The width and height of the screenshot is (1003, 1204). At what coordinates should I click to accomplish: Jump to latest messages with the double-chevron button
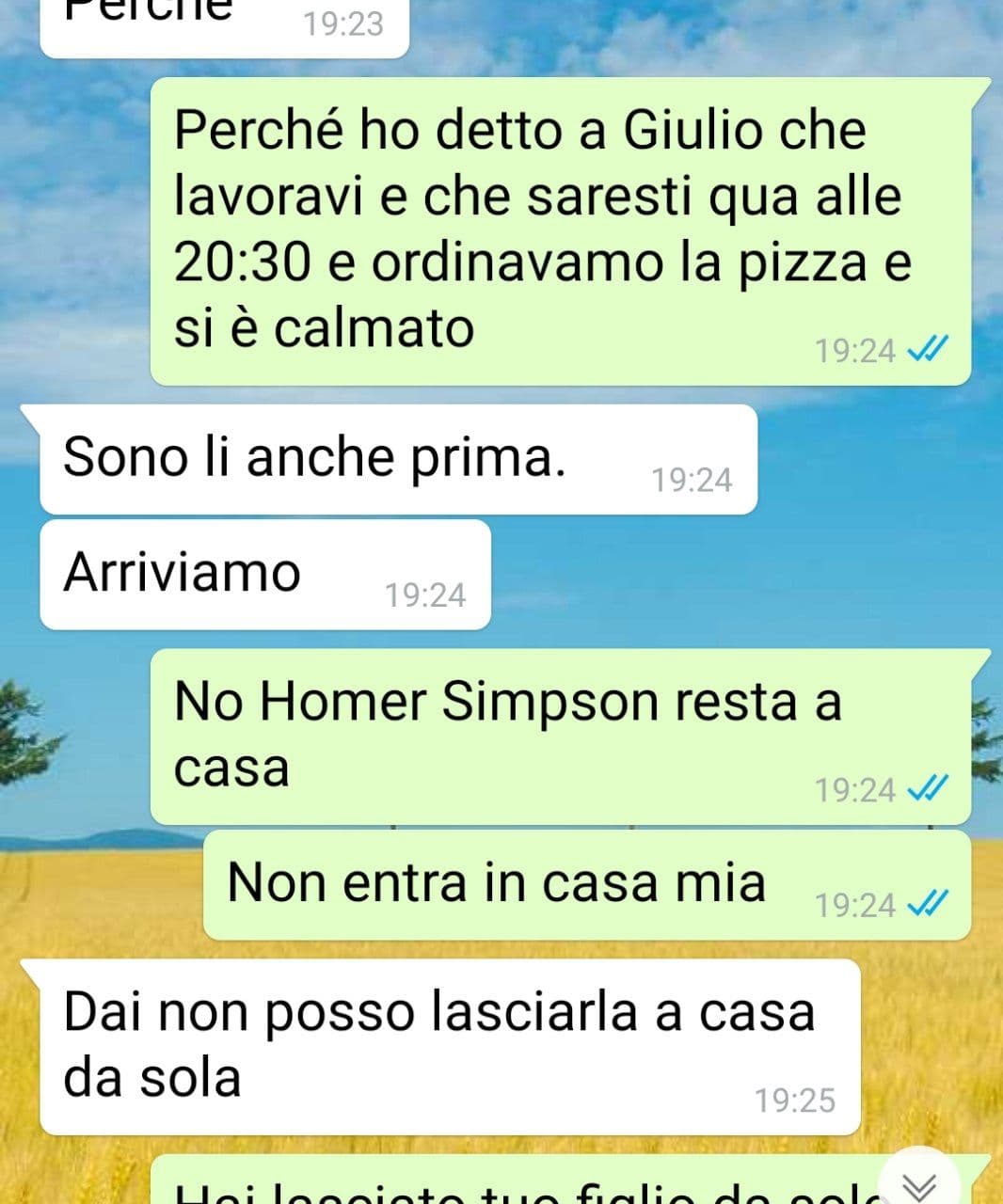[x=920, y=1184]
